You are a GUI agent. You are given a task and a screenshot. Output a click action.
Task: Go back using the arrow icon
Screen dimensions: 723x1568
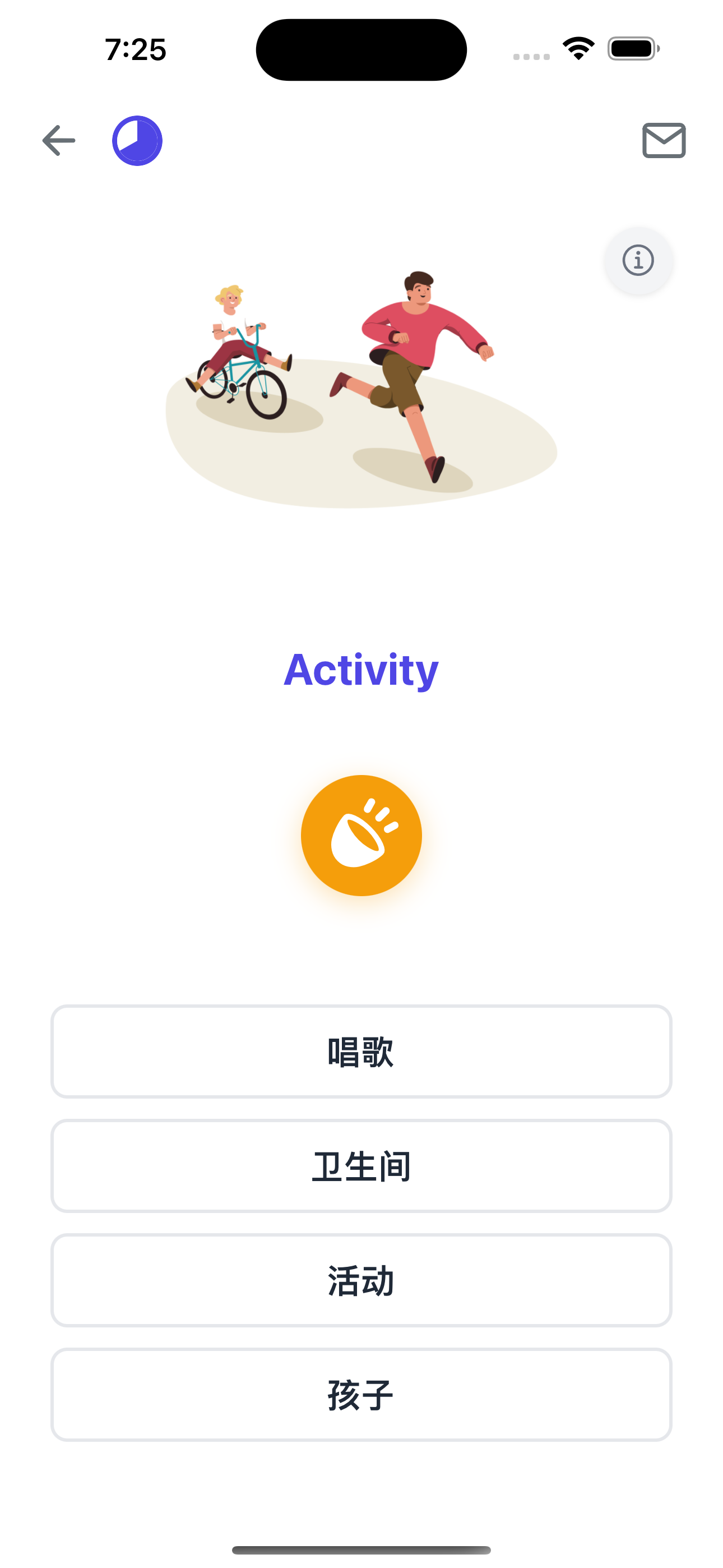58,141
